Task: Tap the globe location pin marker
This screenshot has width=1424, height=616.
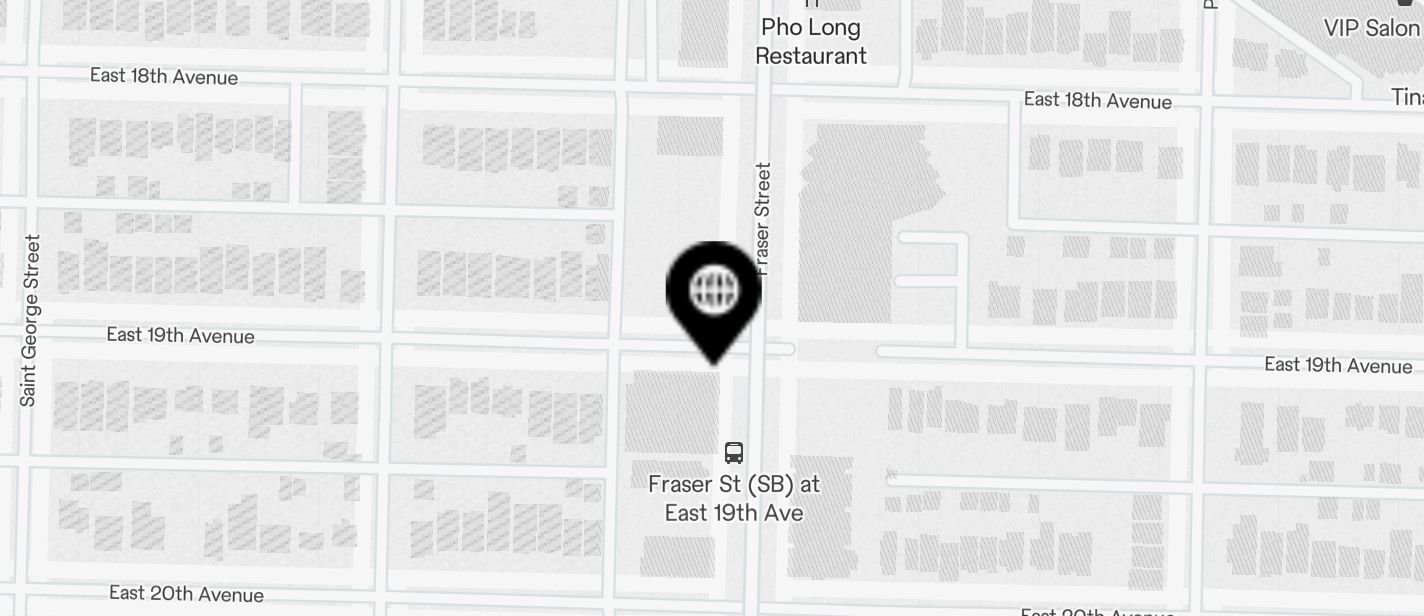Action: click(714, 293)
